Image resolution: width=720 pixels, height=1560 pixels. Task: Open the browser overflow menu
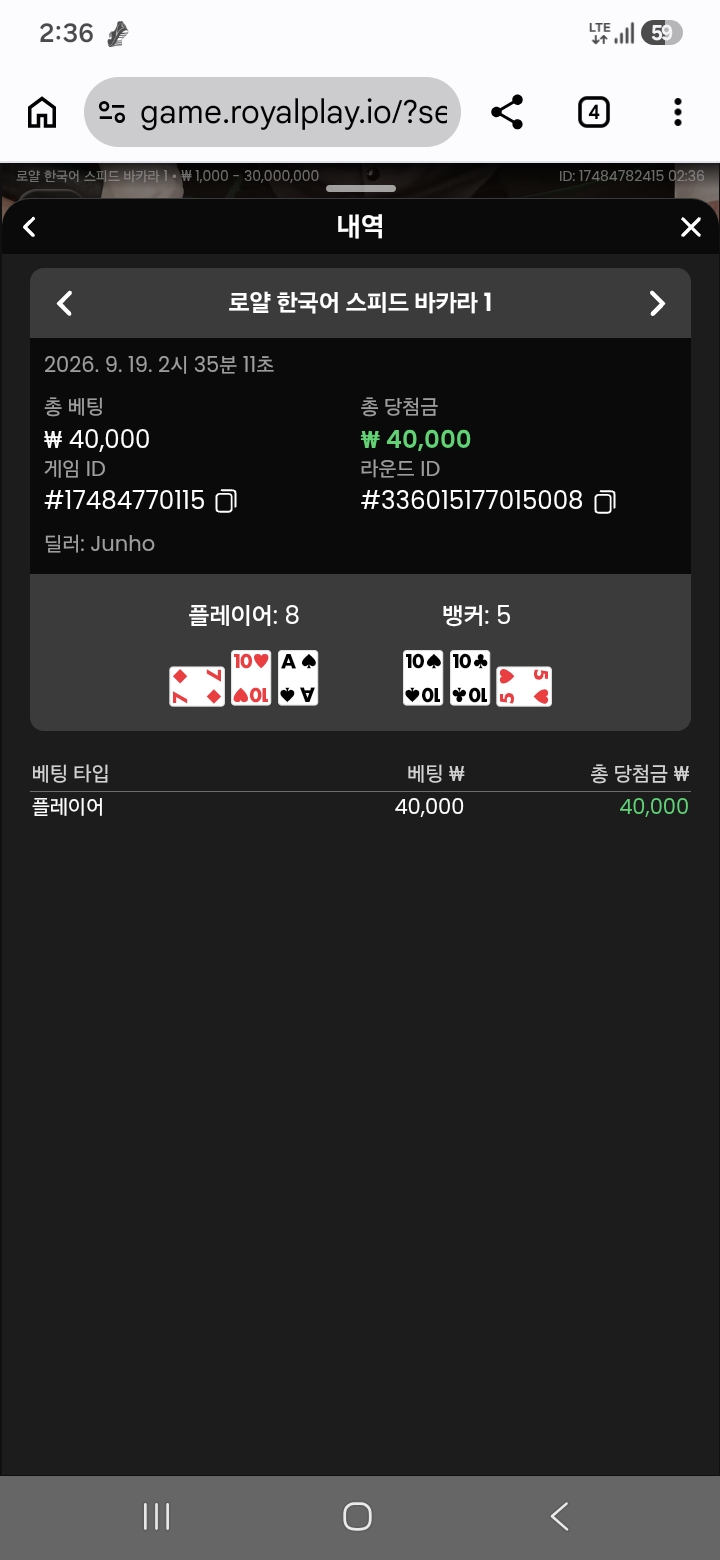(x=678, y=112)
